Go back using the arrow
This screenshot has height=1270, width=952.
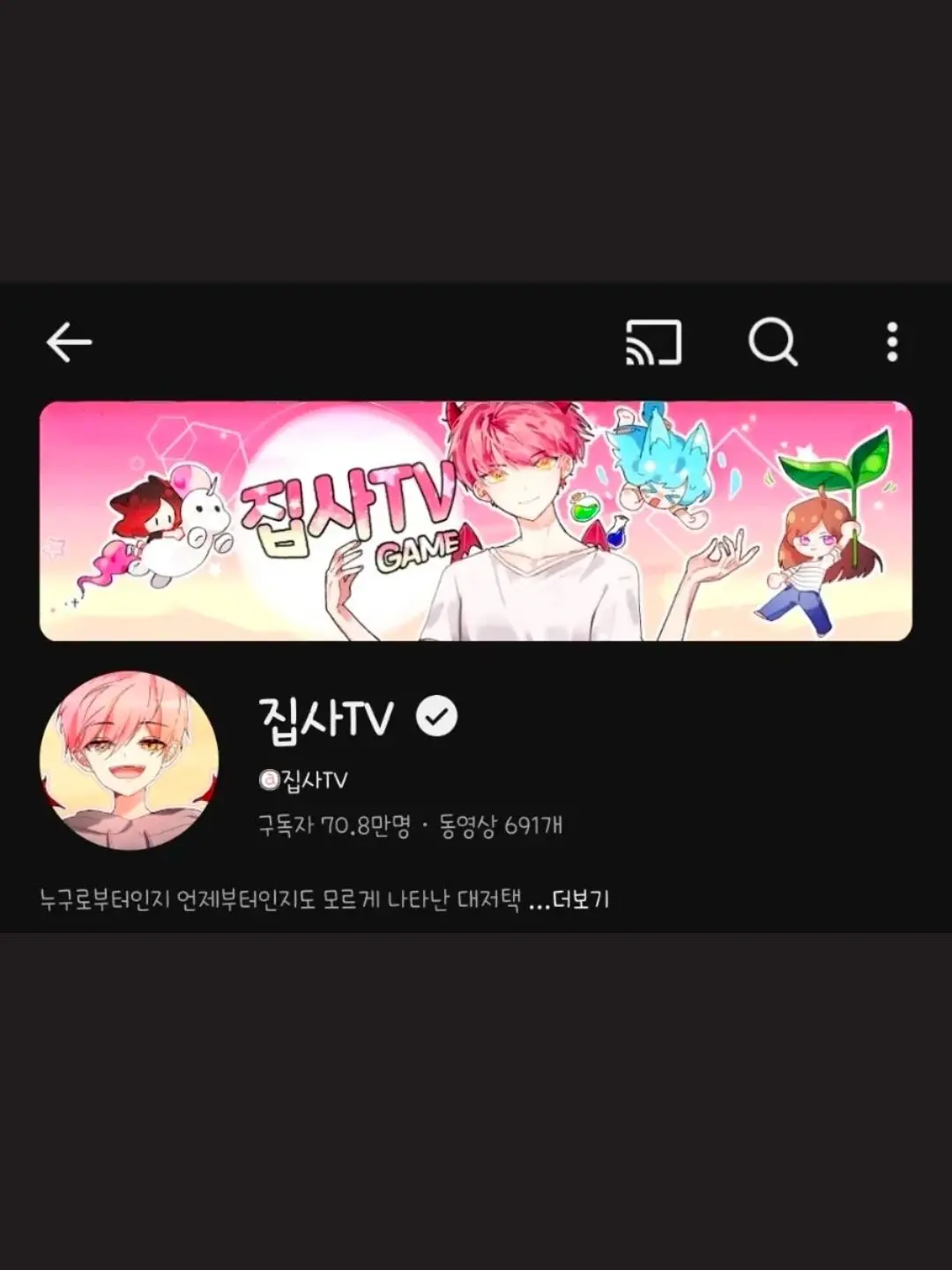[69, 342]
